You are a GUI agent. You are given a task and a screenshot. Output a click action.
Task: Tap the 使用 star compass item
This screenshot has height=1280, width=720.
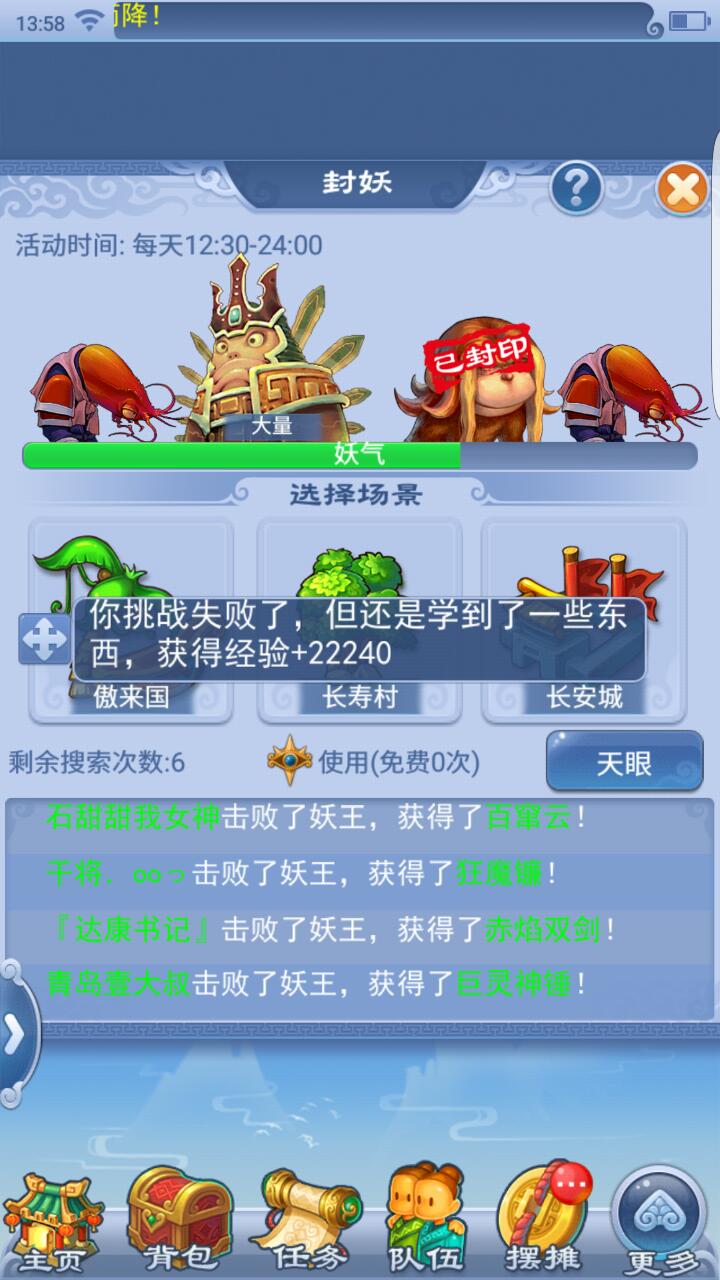pyautogui.click(x=290, y=762)
